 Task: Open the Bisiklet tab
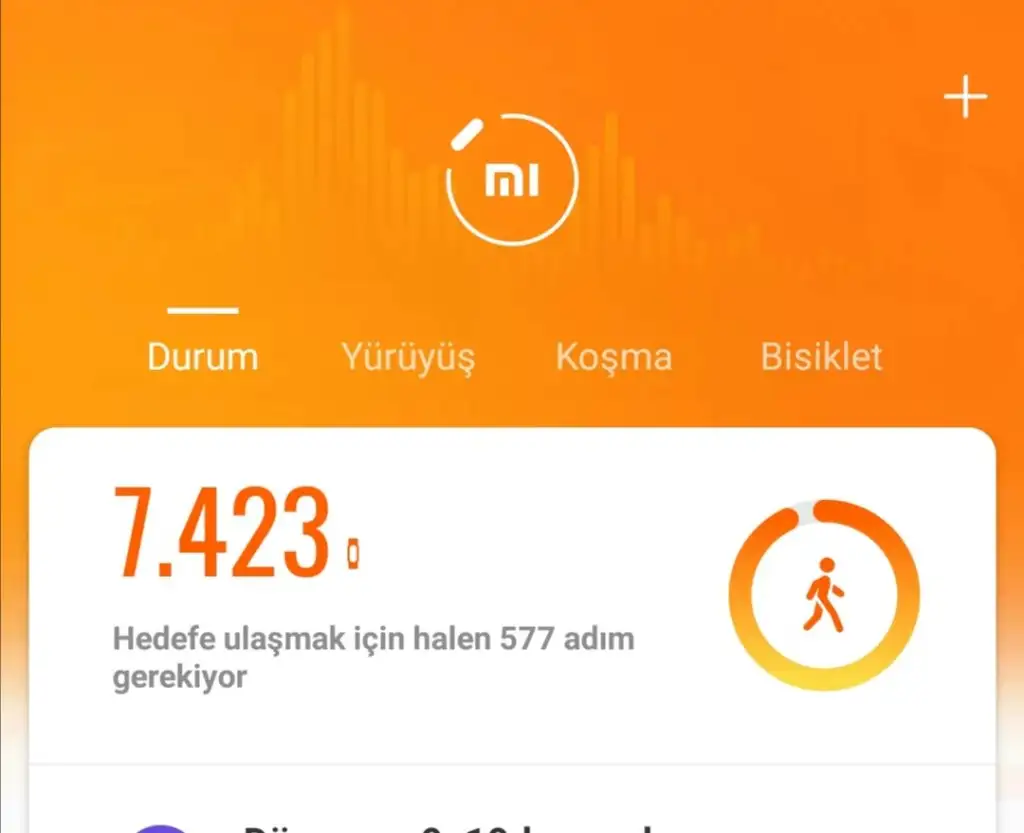click(821, 357)
